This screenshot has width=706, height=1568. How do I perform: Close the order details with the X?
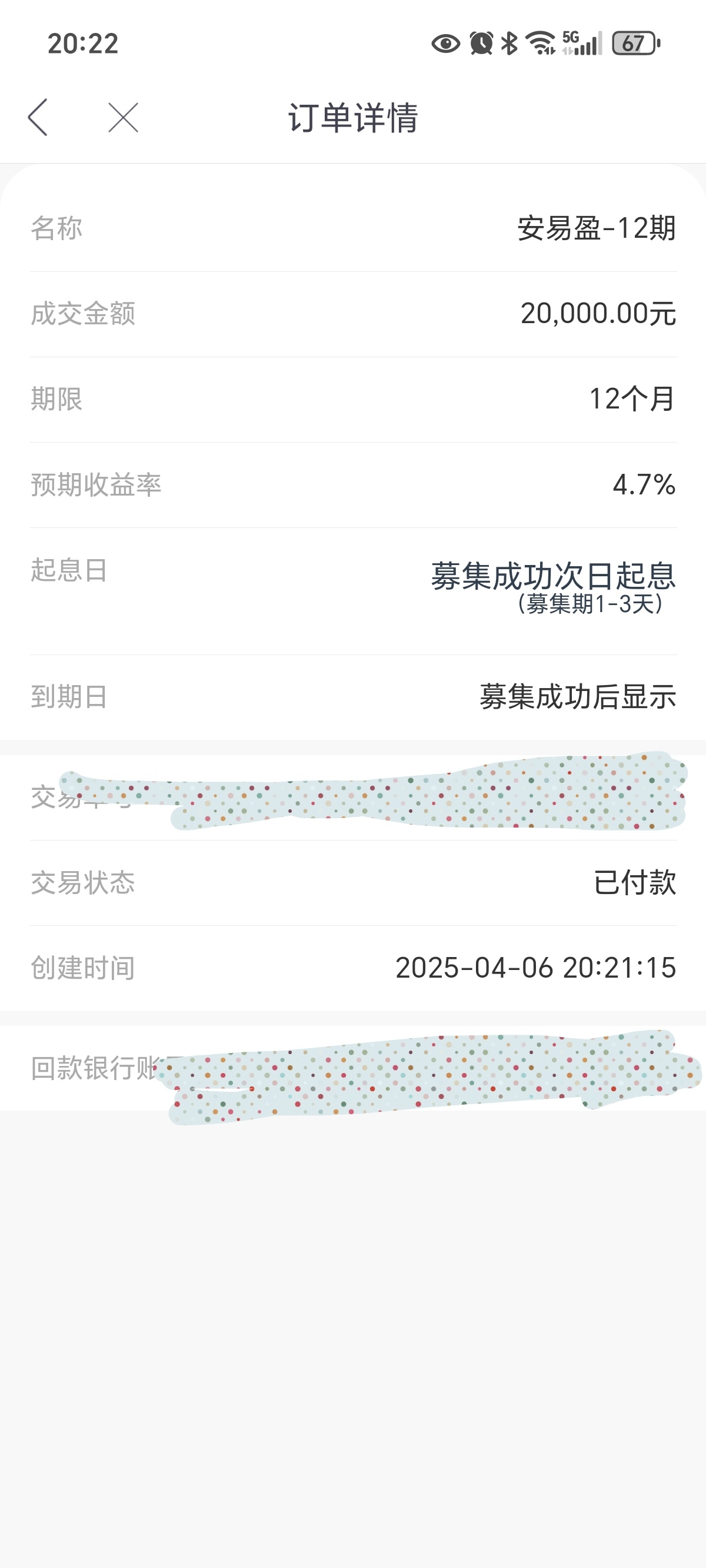(x=124, y=117)
